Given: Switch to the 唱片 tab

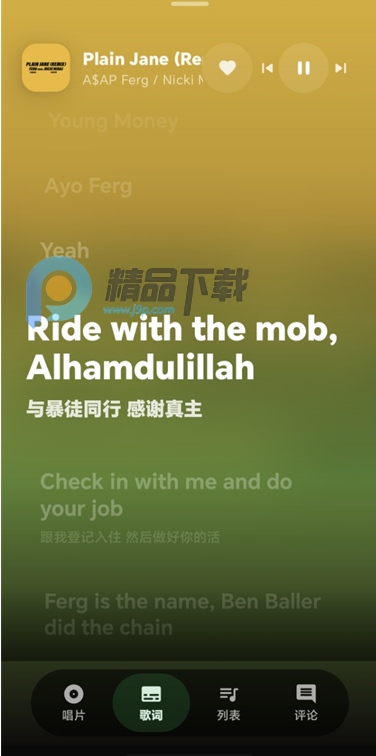Looking at the screenshot, I should tap(74, 702).
